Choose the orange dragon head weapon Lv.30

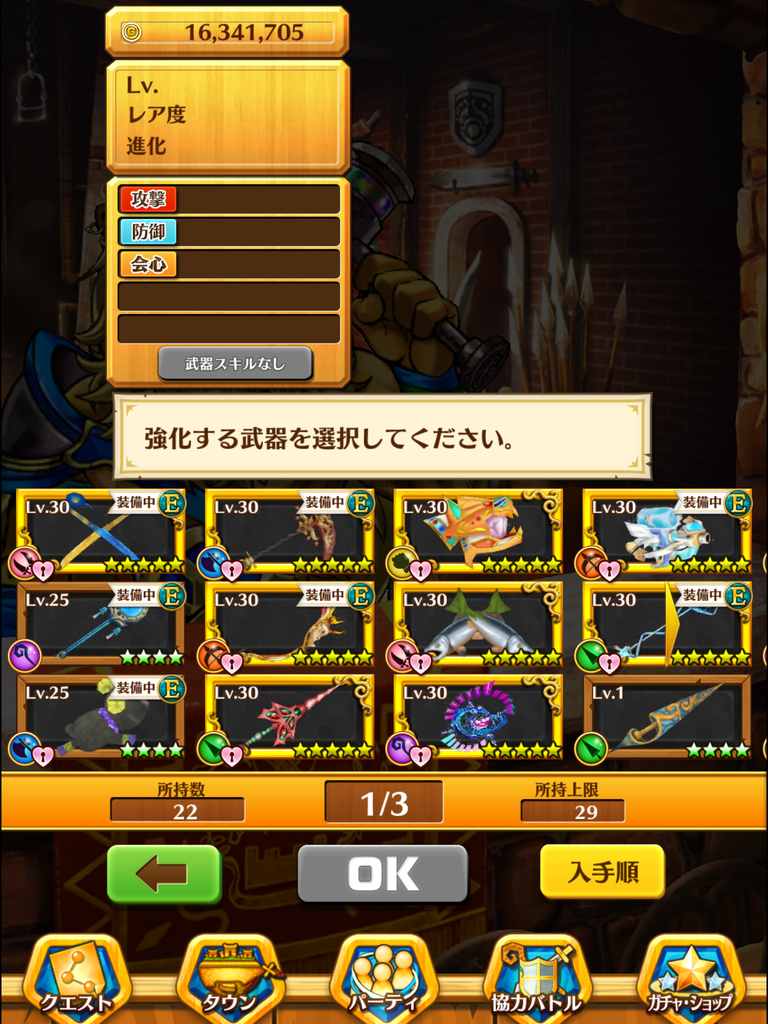click(478, 532)
